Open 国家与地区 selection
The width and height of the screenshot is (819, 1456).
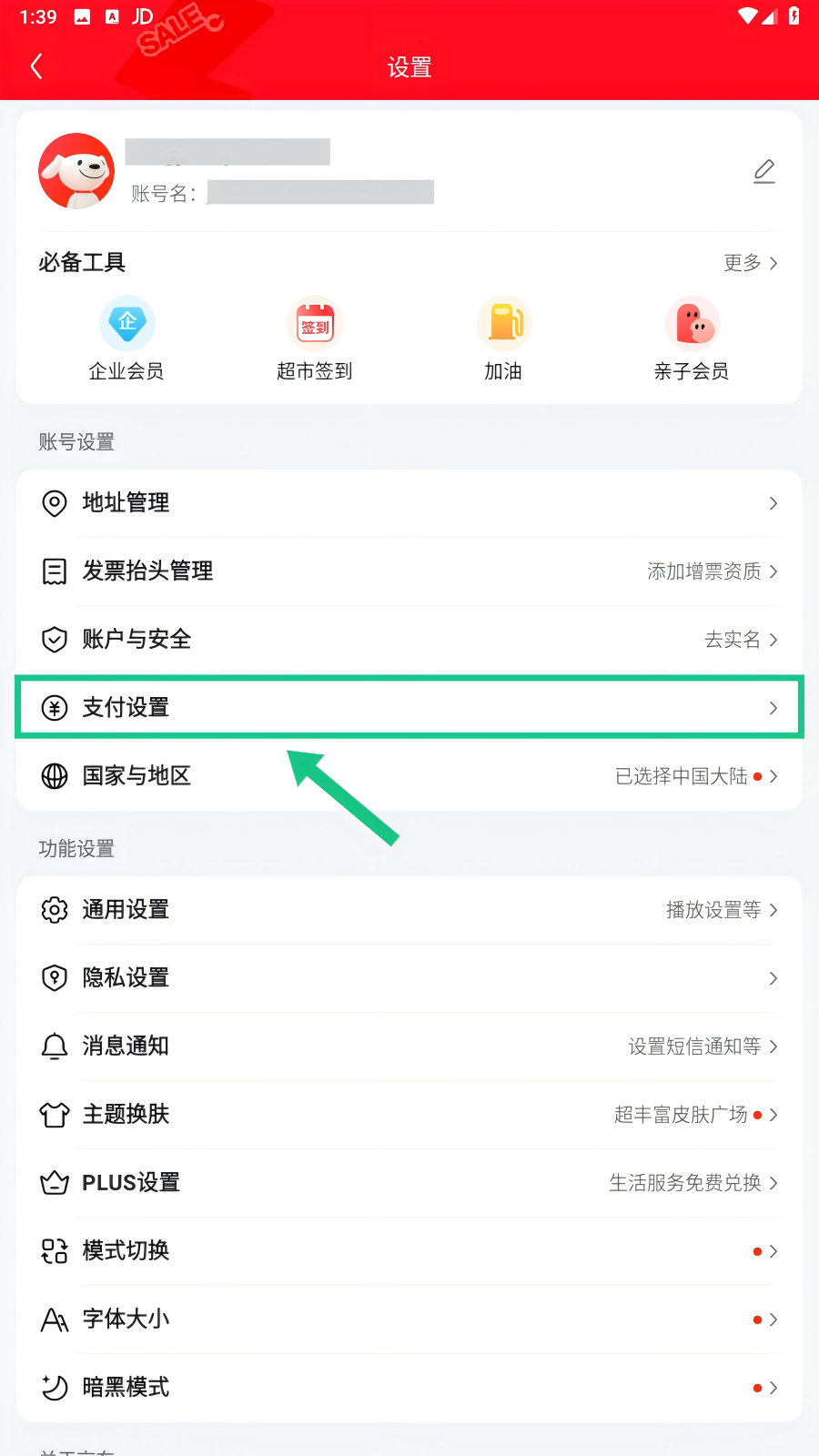(409, 776)
